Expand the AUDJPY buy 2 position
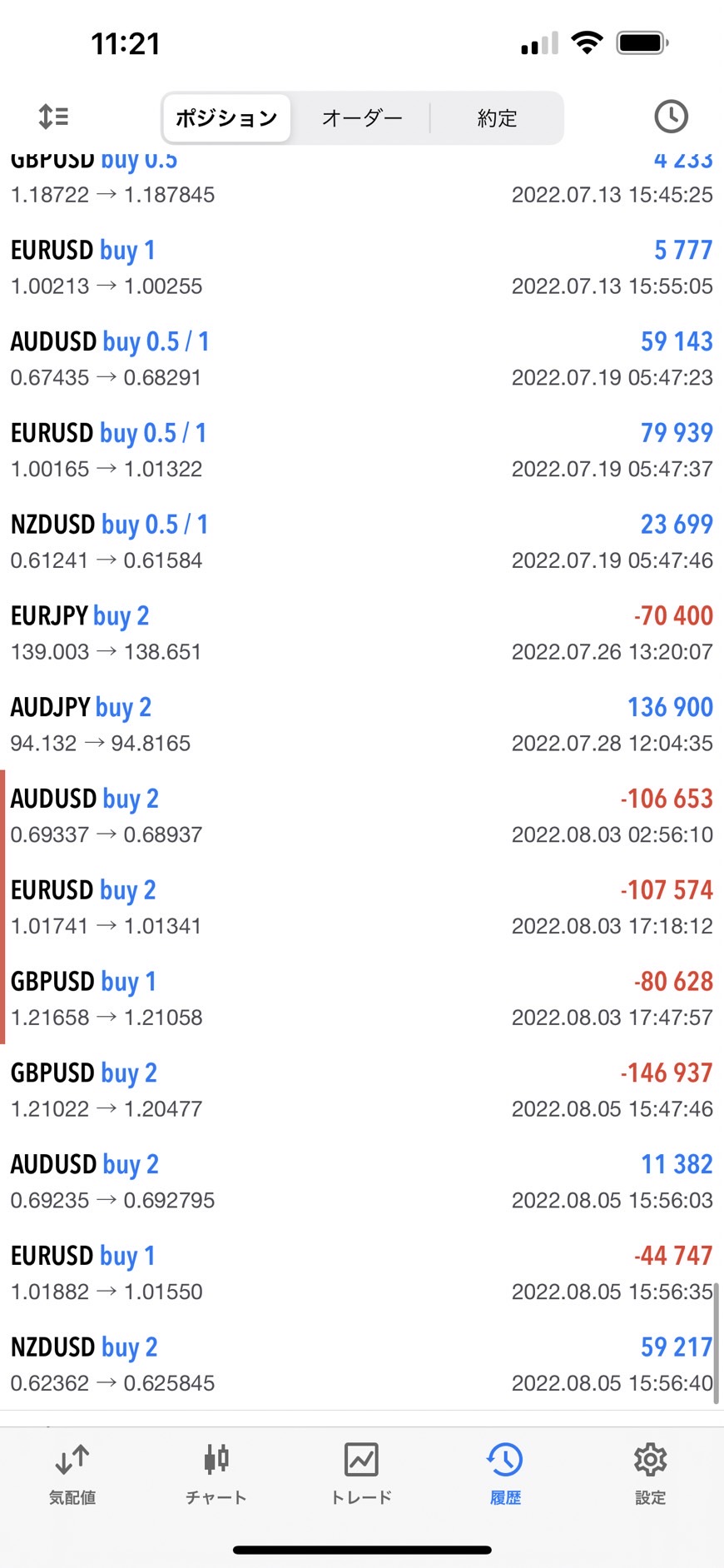 (361, 724)
